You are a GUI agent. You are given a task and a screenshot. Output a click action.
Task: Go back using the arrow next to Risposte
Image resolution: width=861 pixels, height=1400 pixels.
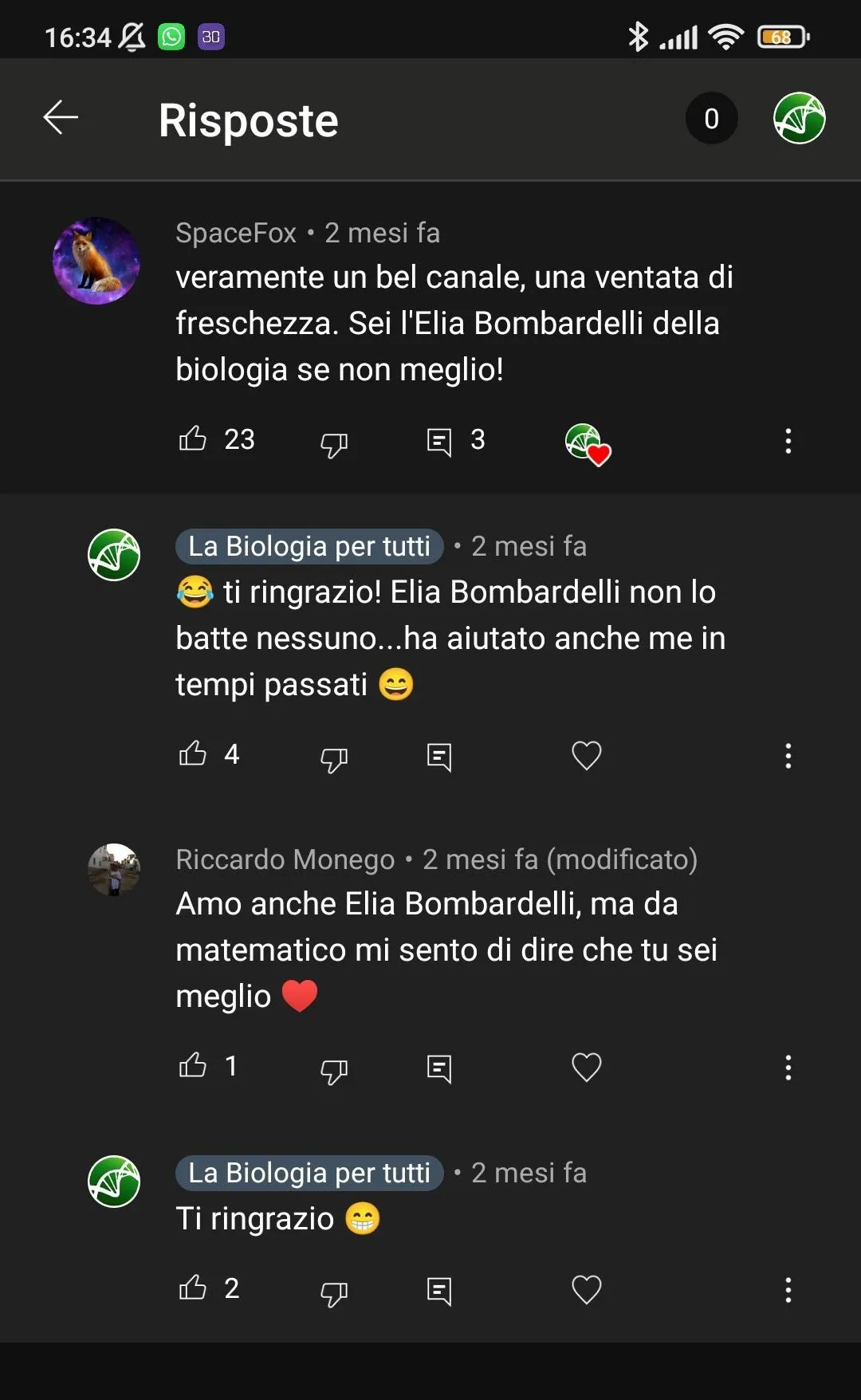pos(61,118)
